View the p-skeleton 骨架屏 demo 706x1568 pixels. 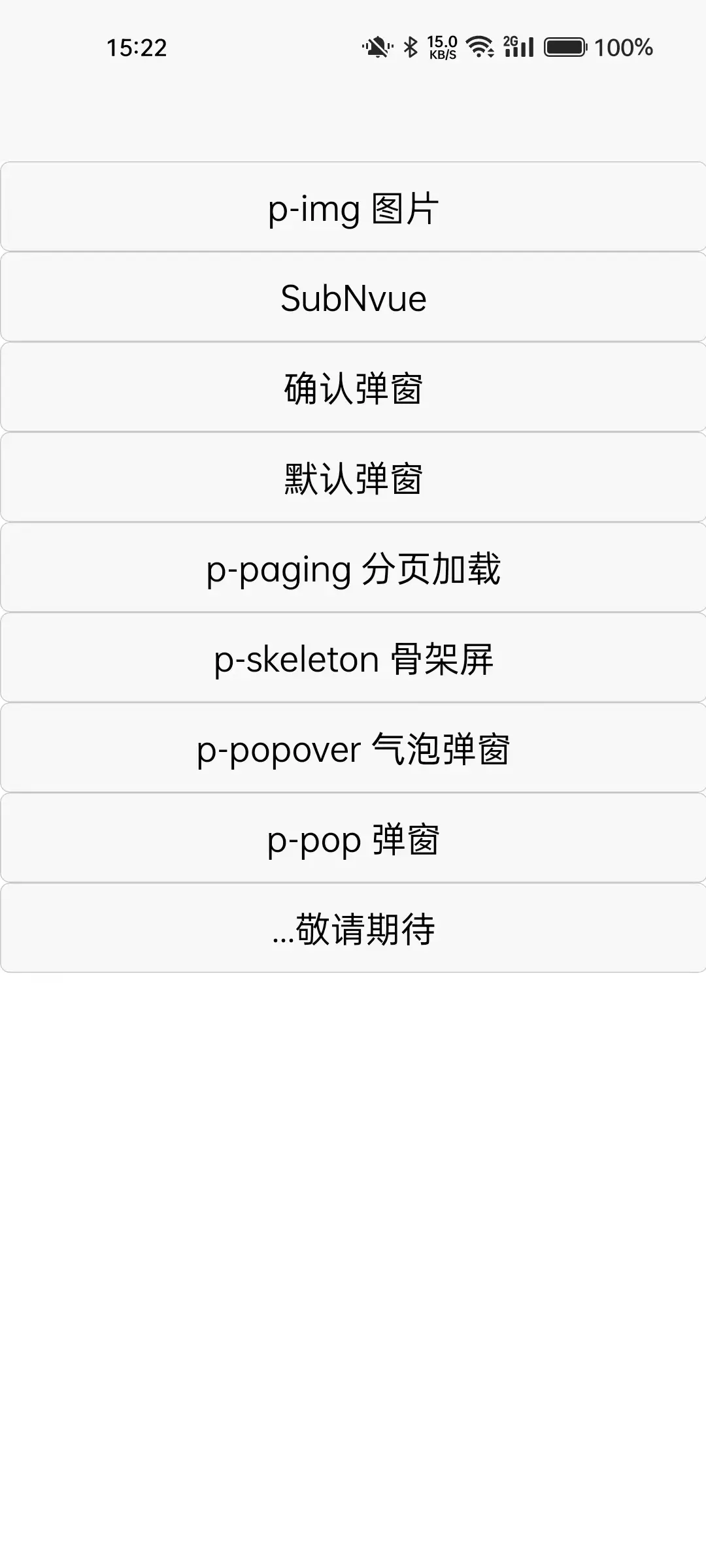click(x=353, y=658)
